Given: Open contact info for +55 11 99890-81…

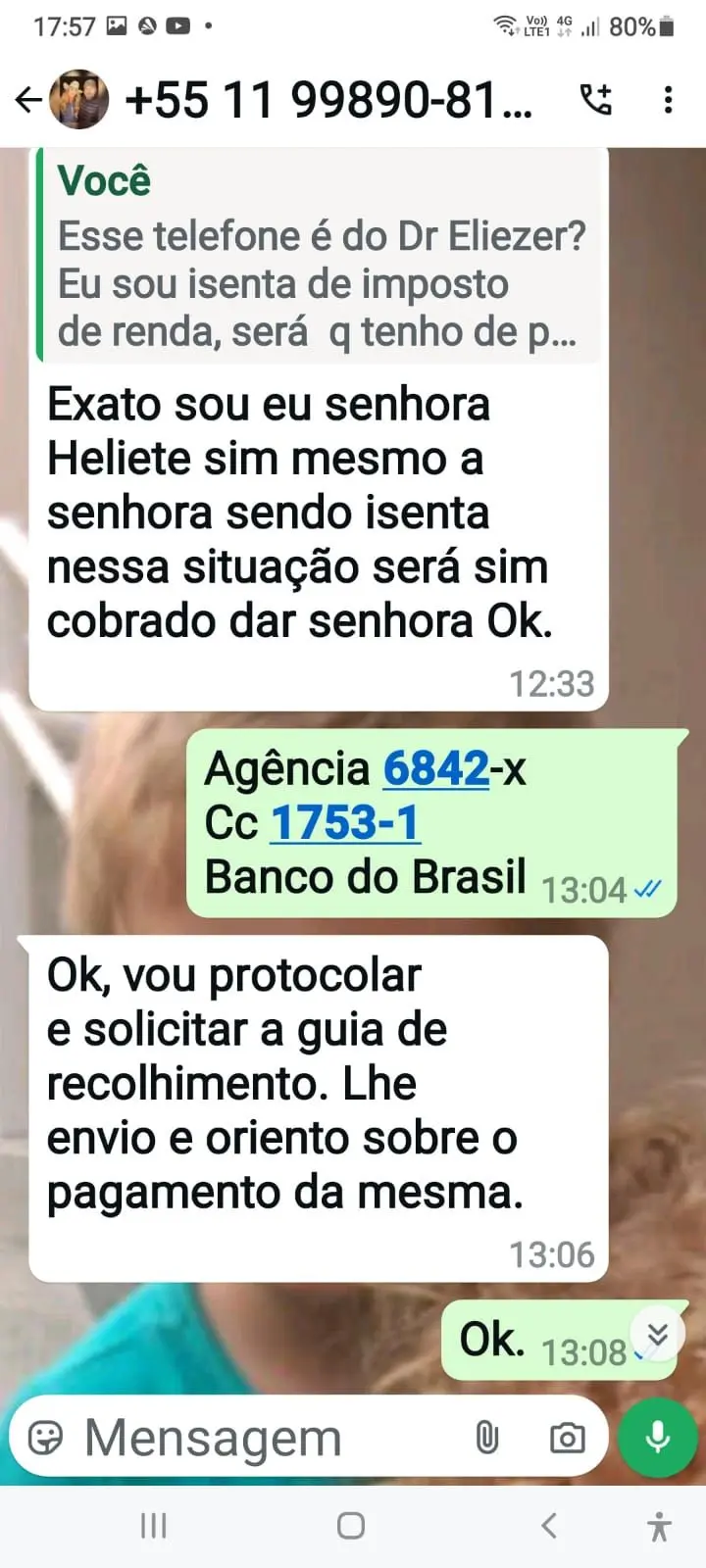Looking at the screenshot, I should coord(329,100).
